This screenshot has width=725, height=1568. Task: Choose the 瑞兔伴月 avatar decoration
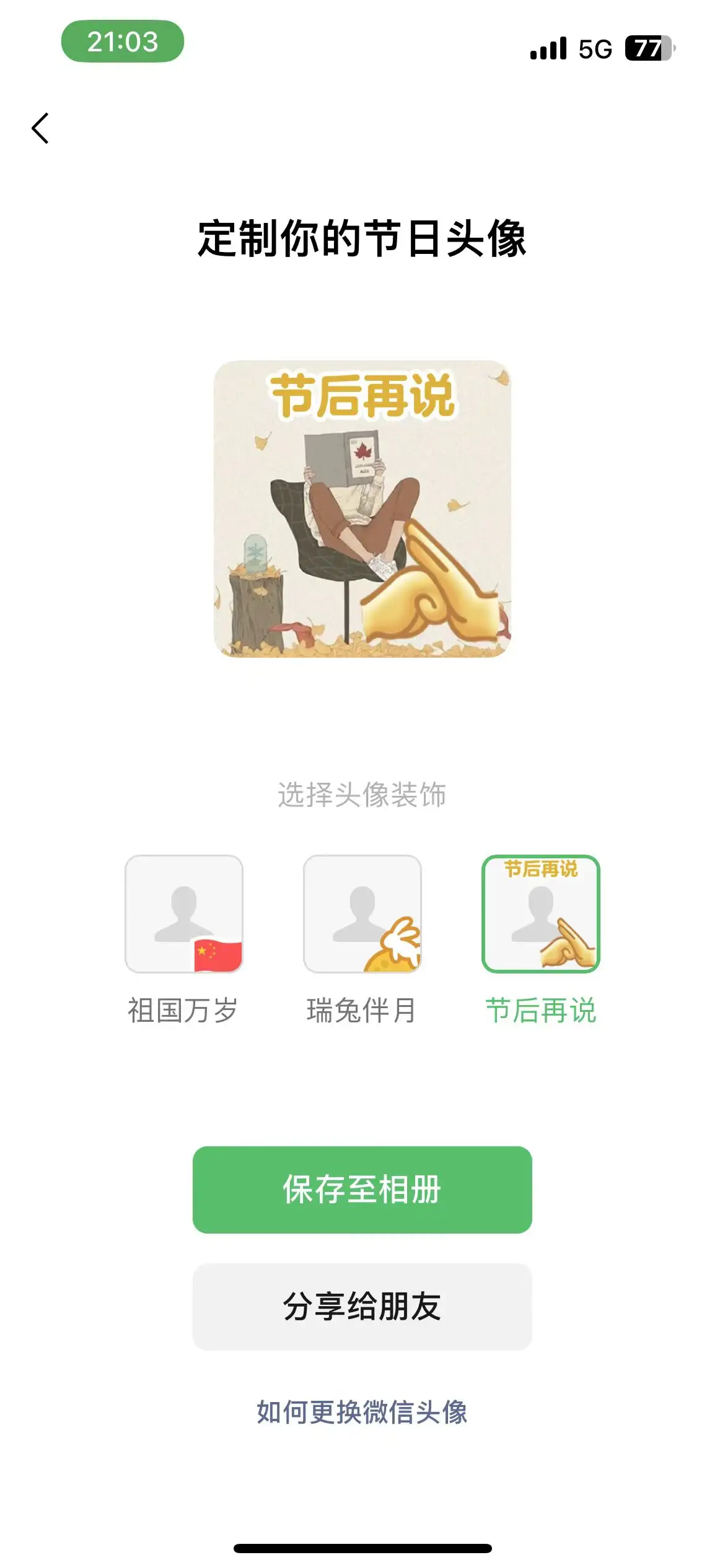tap(362, 914)
